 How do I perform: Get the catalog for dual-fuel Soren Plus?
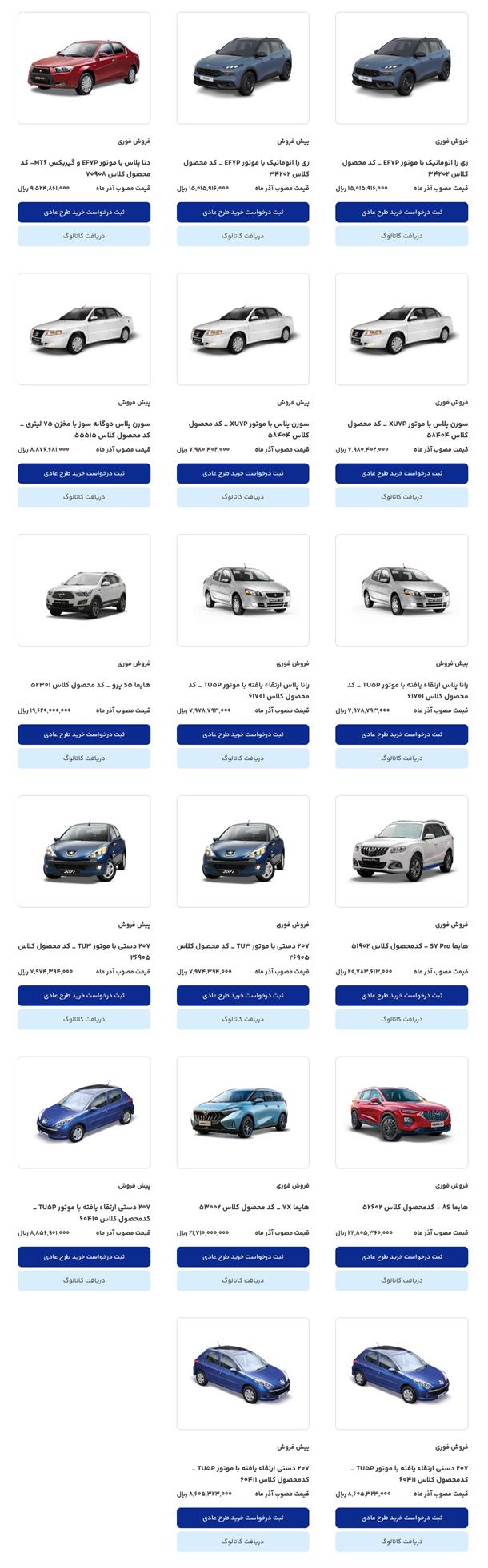pyautogui.click(x=84, y=497)
